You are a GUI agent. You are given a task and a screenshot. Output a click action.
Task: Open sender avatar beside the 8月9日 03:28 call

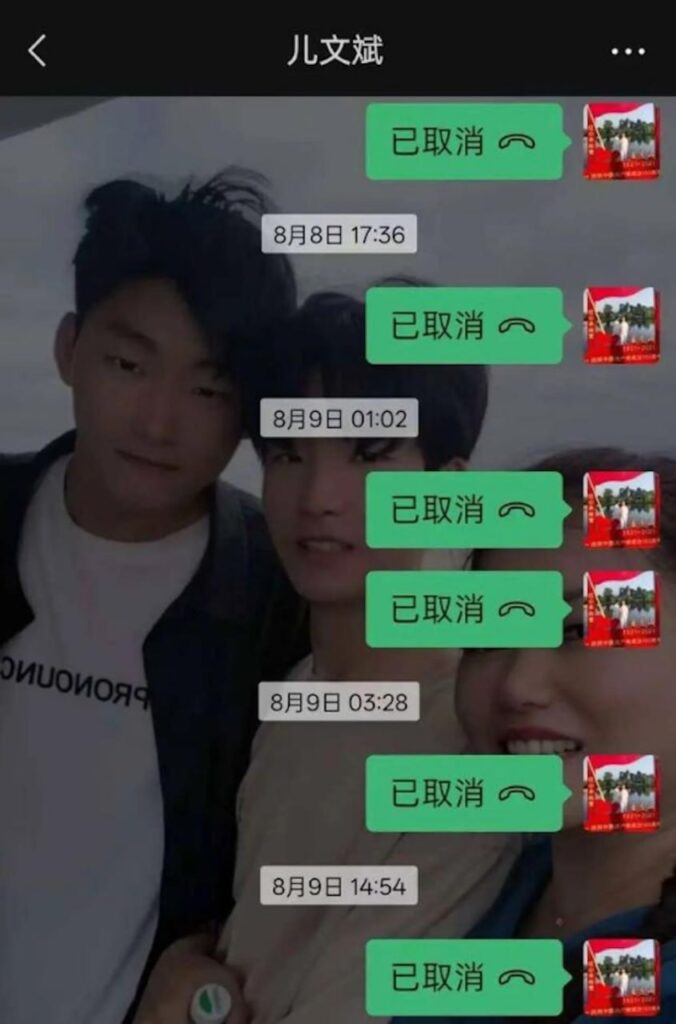(x=620, y=794)
